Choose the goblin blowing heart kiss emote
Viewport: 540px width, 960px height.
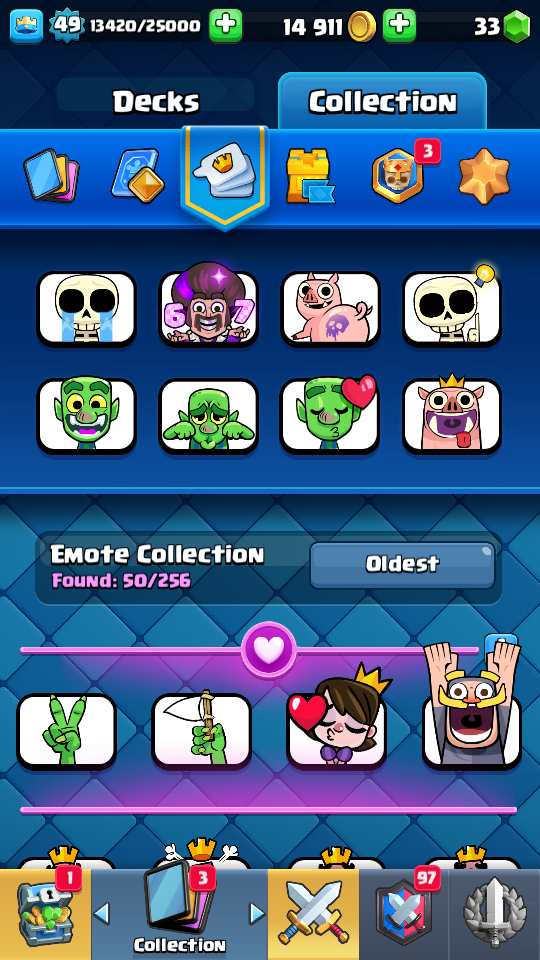tap(330, 415)
